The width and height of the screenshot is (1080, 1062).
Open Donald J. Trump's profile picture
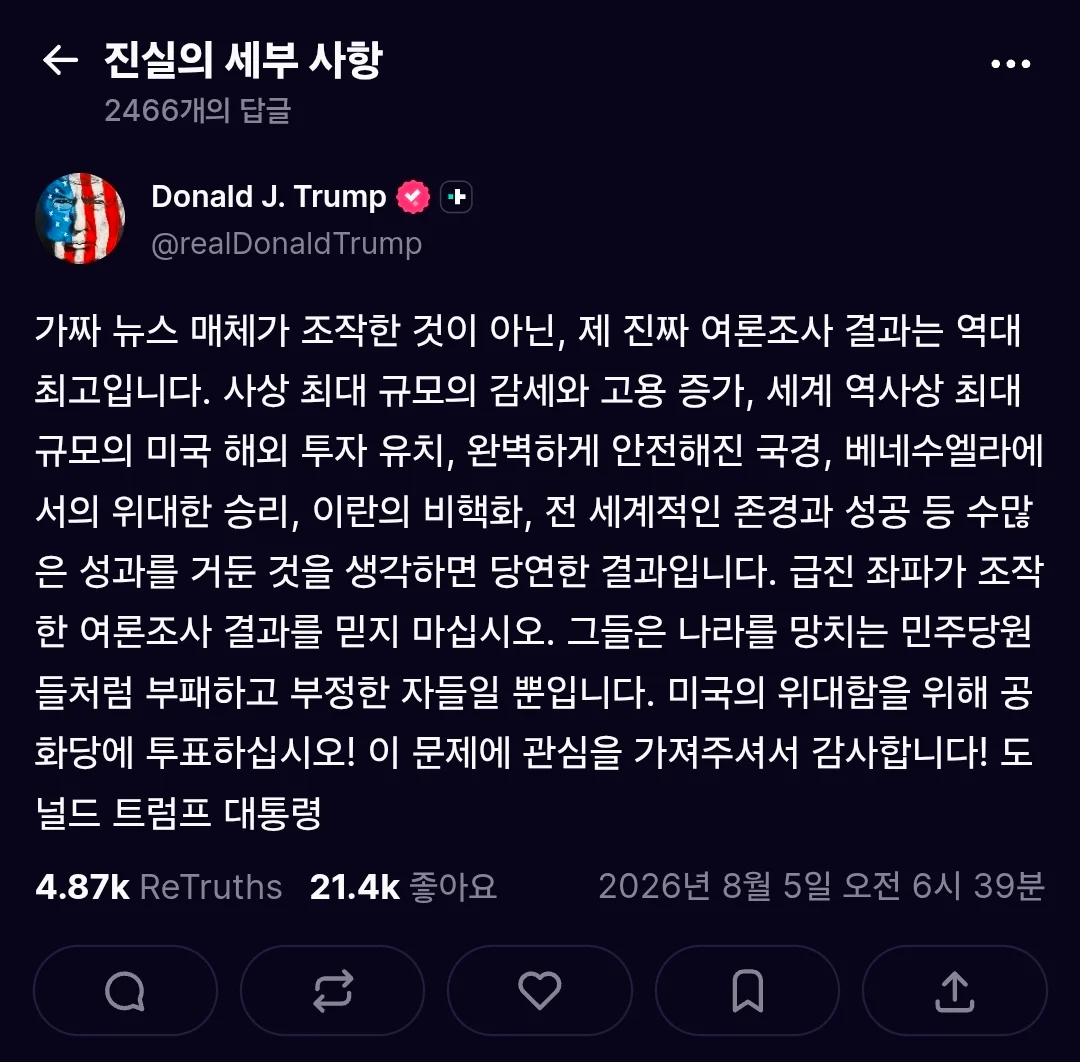pyautogui.click(x=80, y=218)
